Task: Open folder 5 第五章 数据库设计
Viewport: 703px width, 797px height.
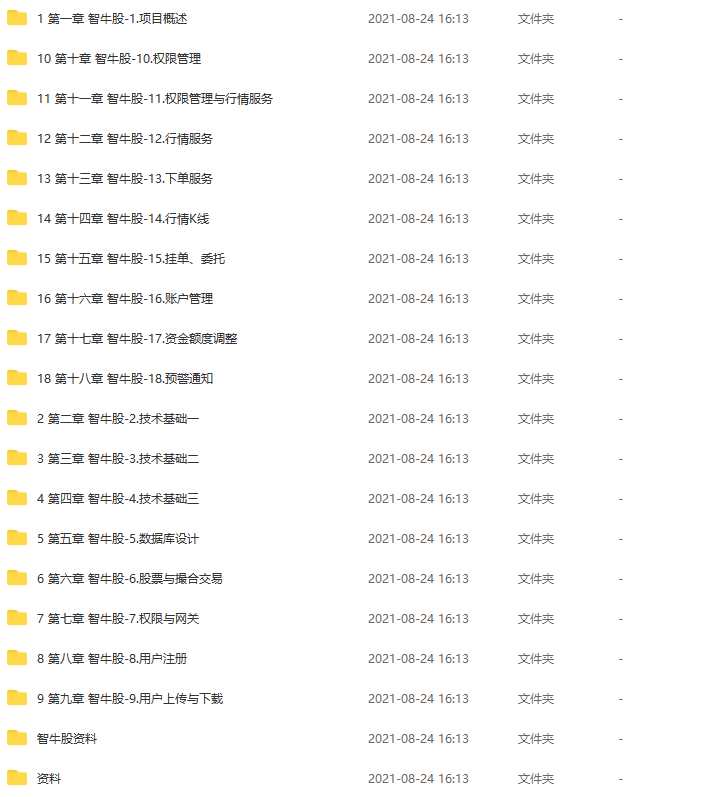Action: pos(118,539)
